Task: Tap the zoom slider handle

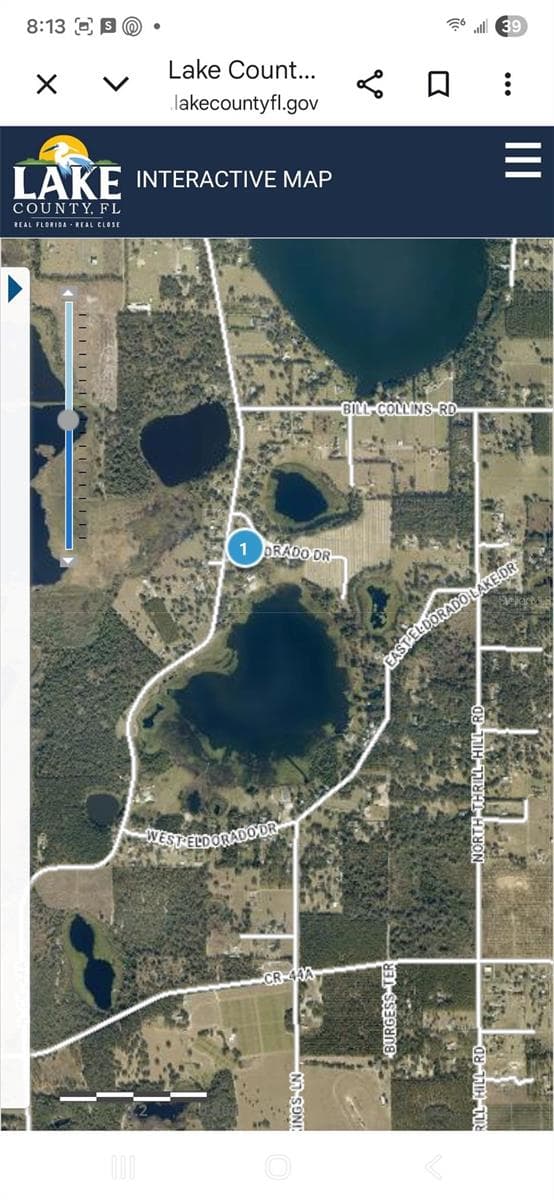Action: (68, 420)
